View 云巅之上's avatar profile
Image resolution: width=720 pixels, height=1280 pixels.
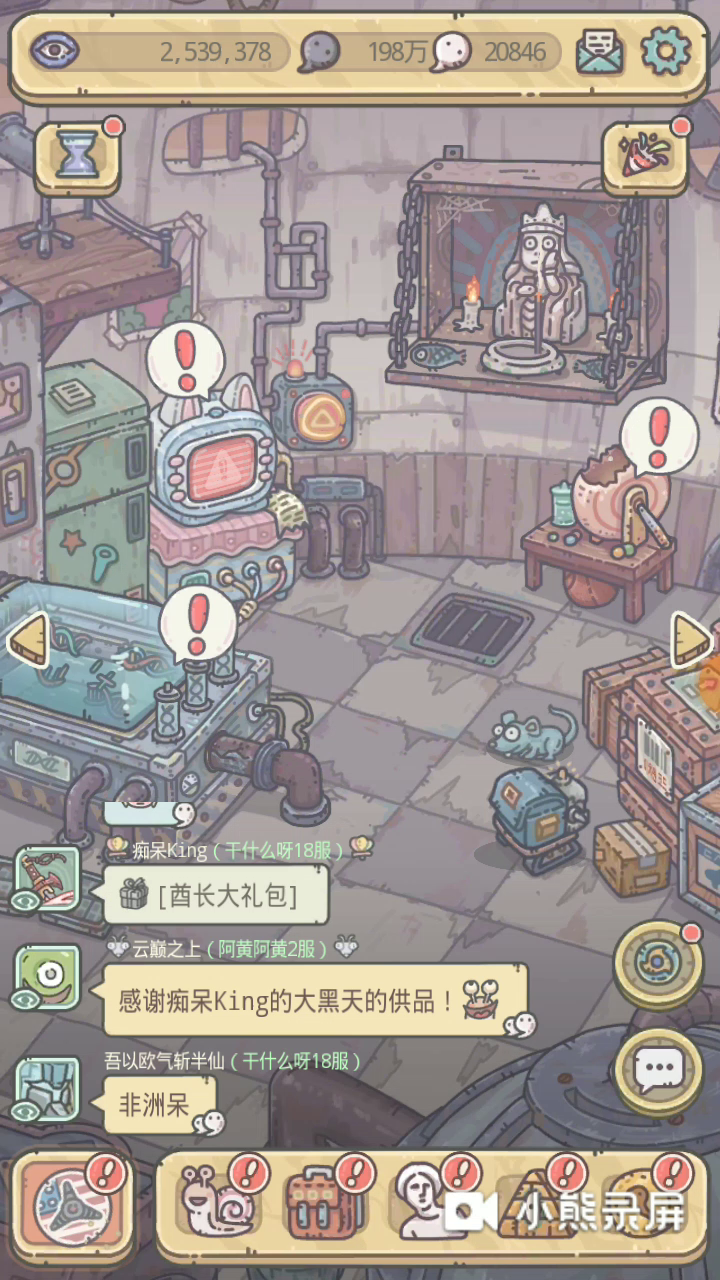tap(47, 977)
